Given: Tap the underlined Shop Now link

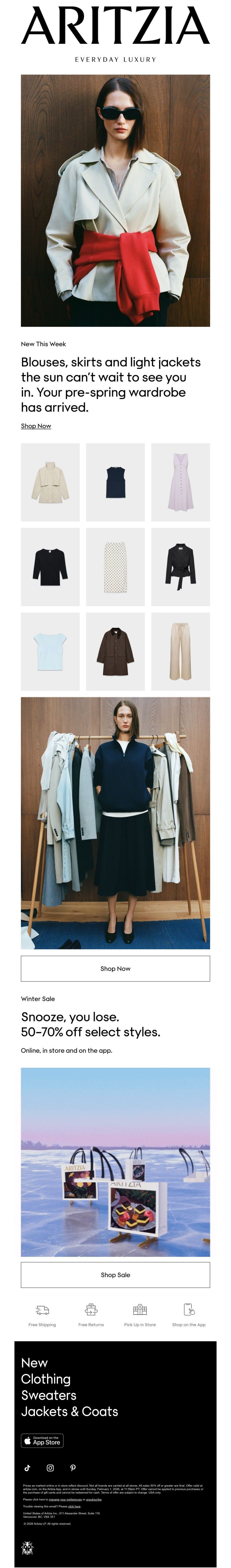Looking at the screenshot, I should [x=36, y=425].
